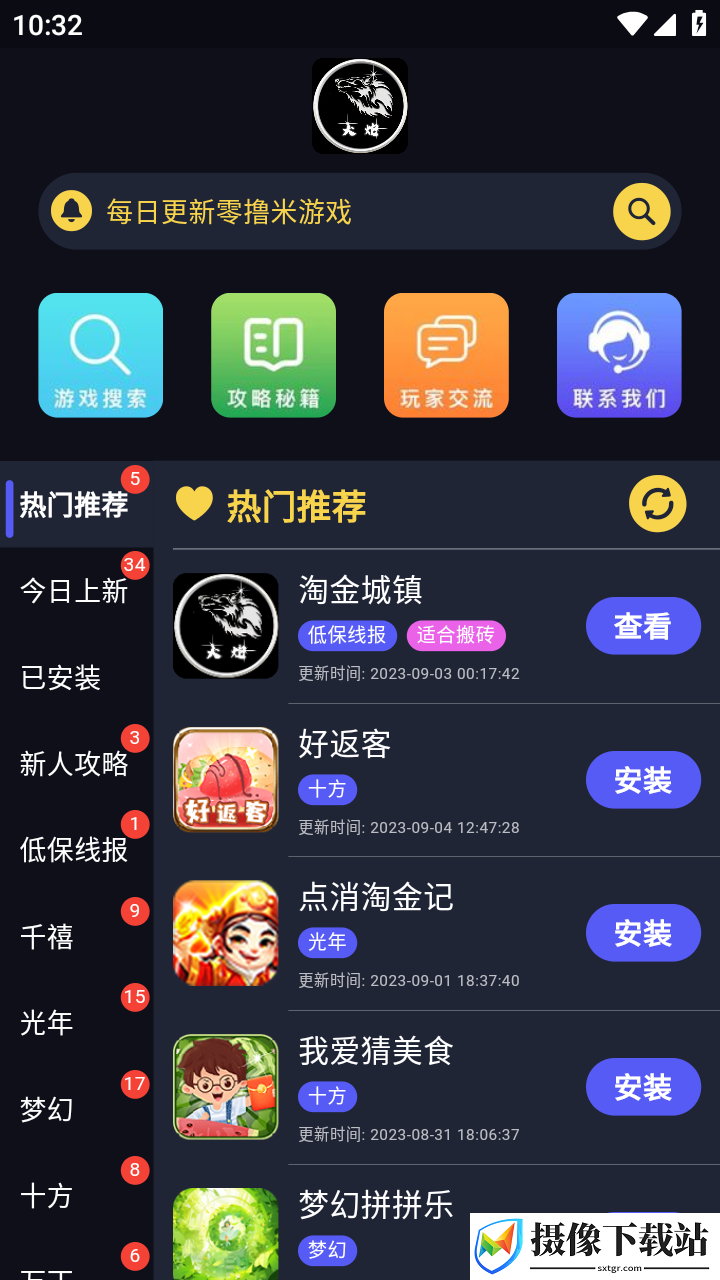
Task: Install 点消淘金记
Action: [x=643, y=933]
